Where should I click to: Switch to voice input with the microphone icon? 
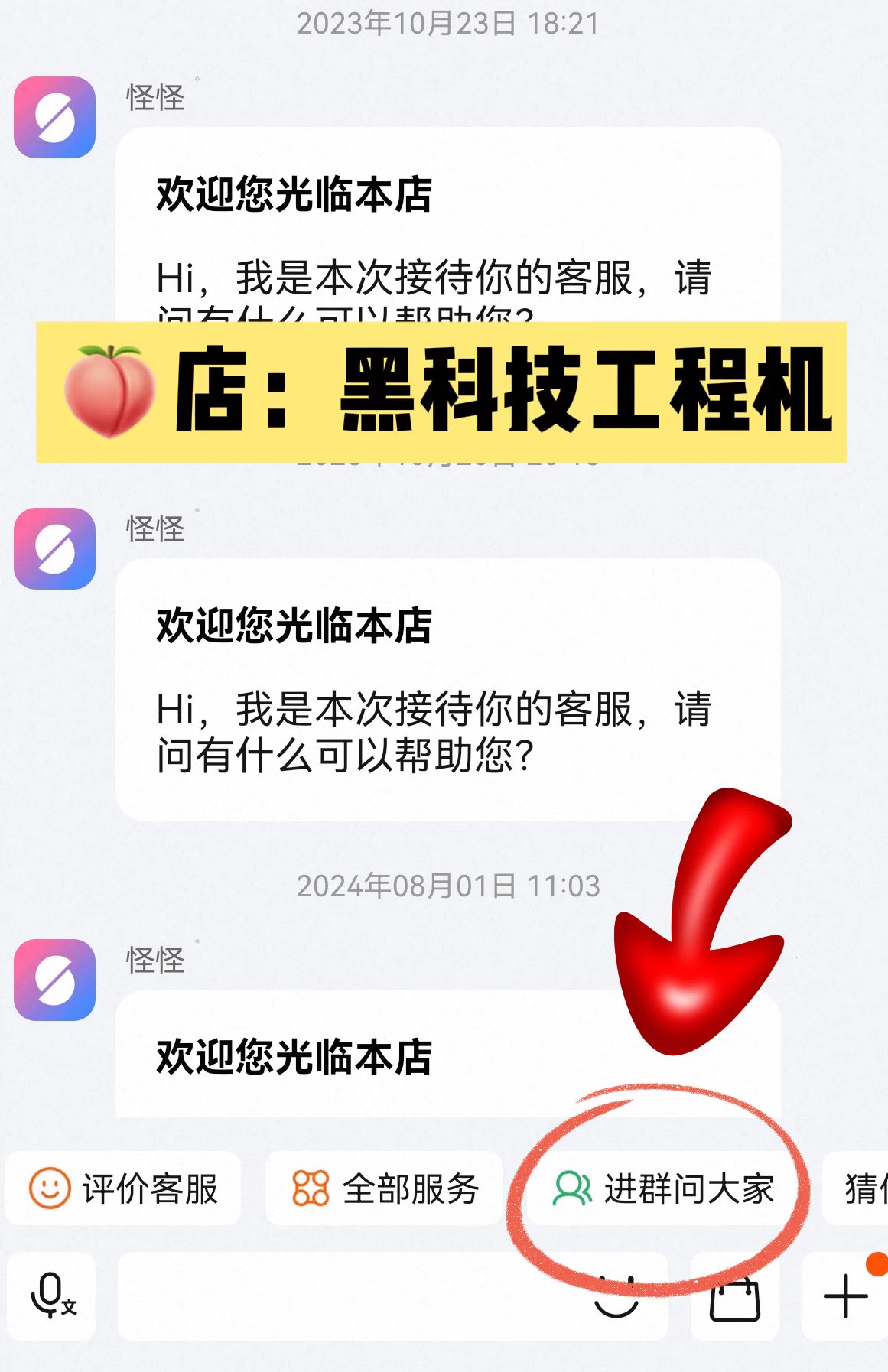click(52, 1296)
